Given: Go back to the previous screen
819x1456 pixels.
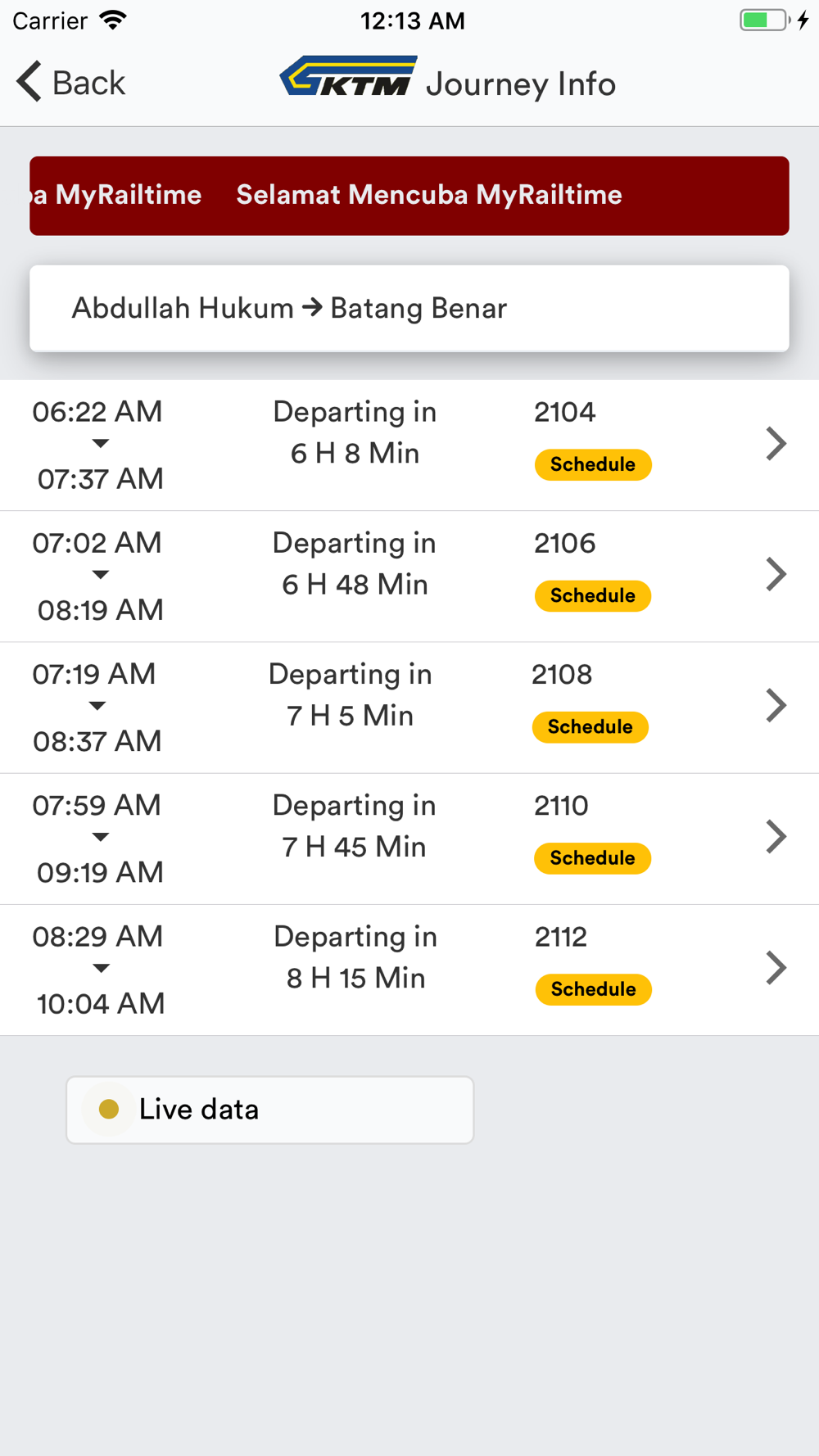Looking at the screenshot, I should [x=71, y=83].
